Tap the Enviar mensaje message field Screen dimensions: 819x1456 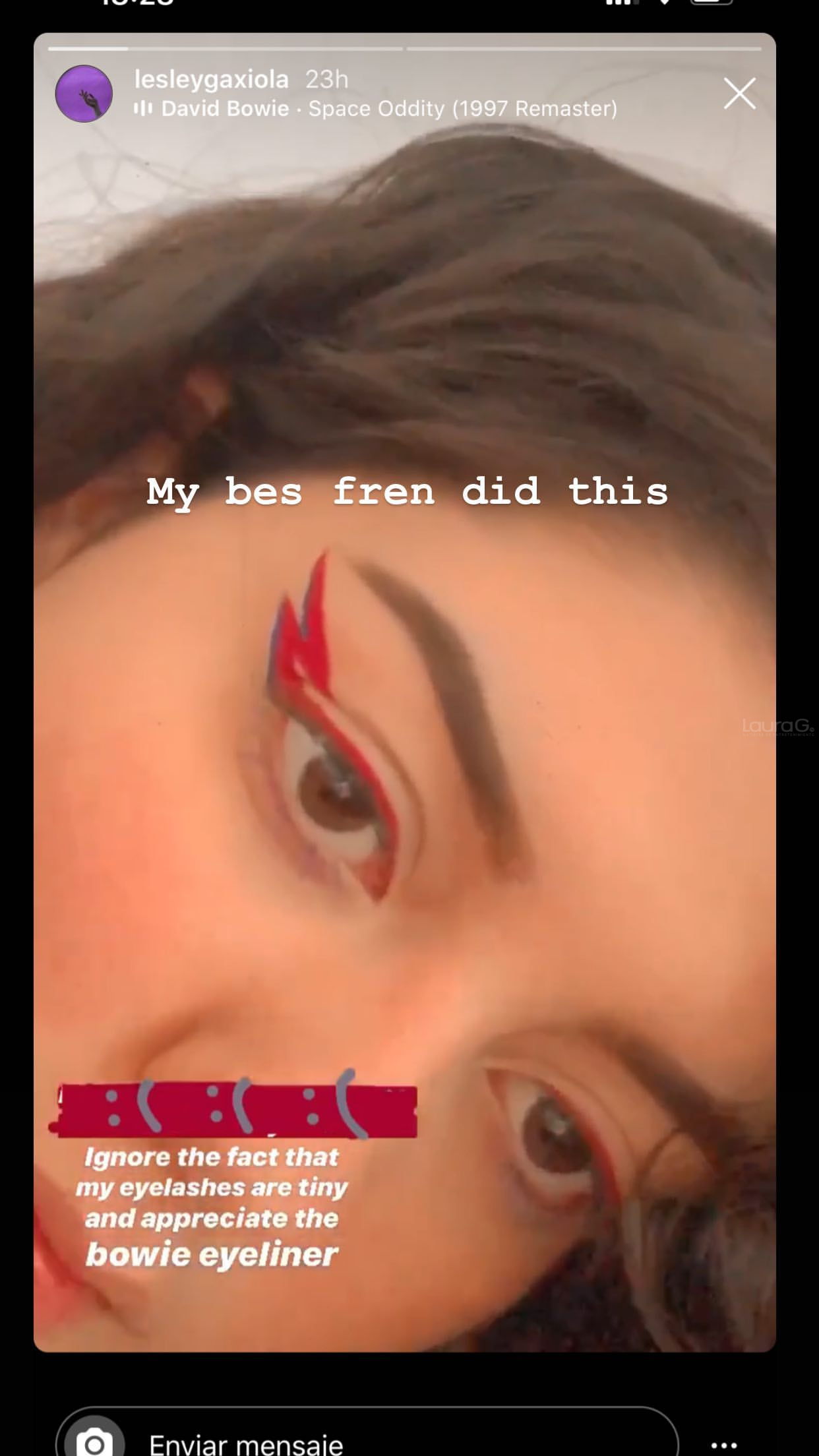(x=396, y=1443)
